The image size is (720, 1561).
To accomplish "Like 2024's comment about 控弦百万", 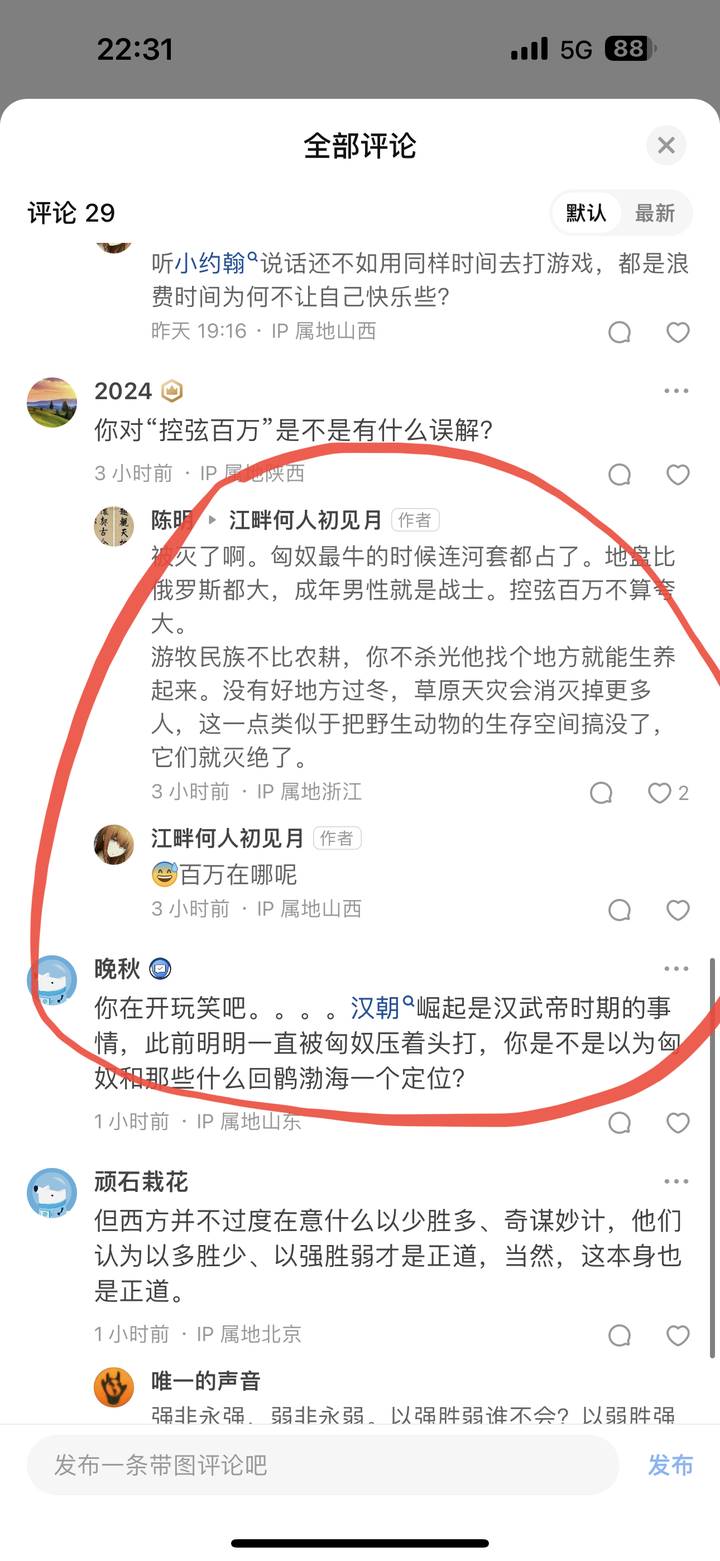I will click(x=678, y=474).
